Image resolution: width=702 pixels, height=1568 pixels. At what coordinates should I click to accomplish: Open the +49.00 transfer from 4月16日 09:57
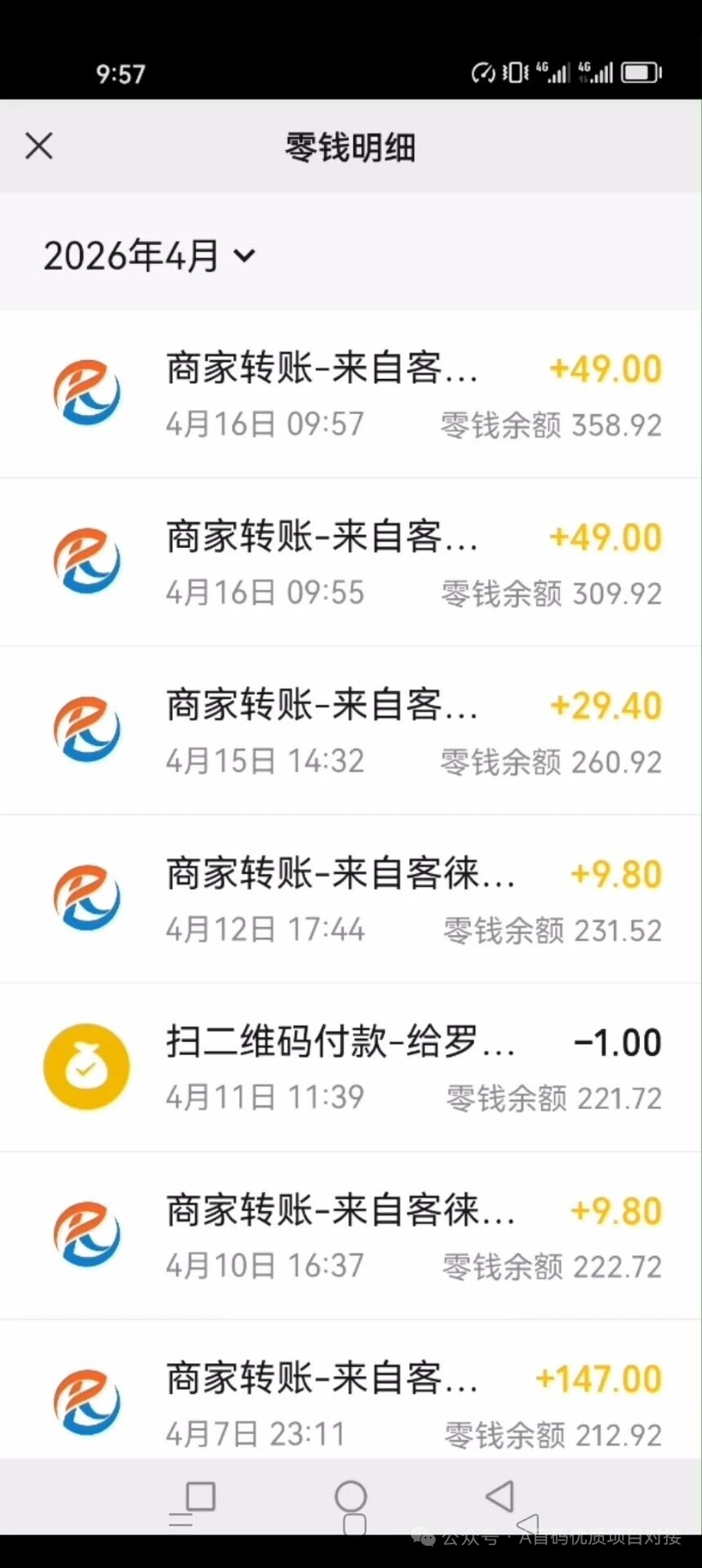(351, 395)
